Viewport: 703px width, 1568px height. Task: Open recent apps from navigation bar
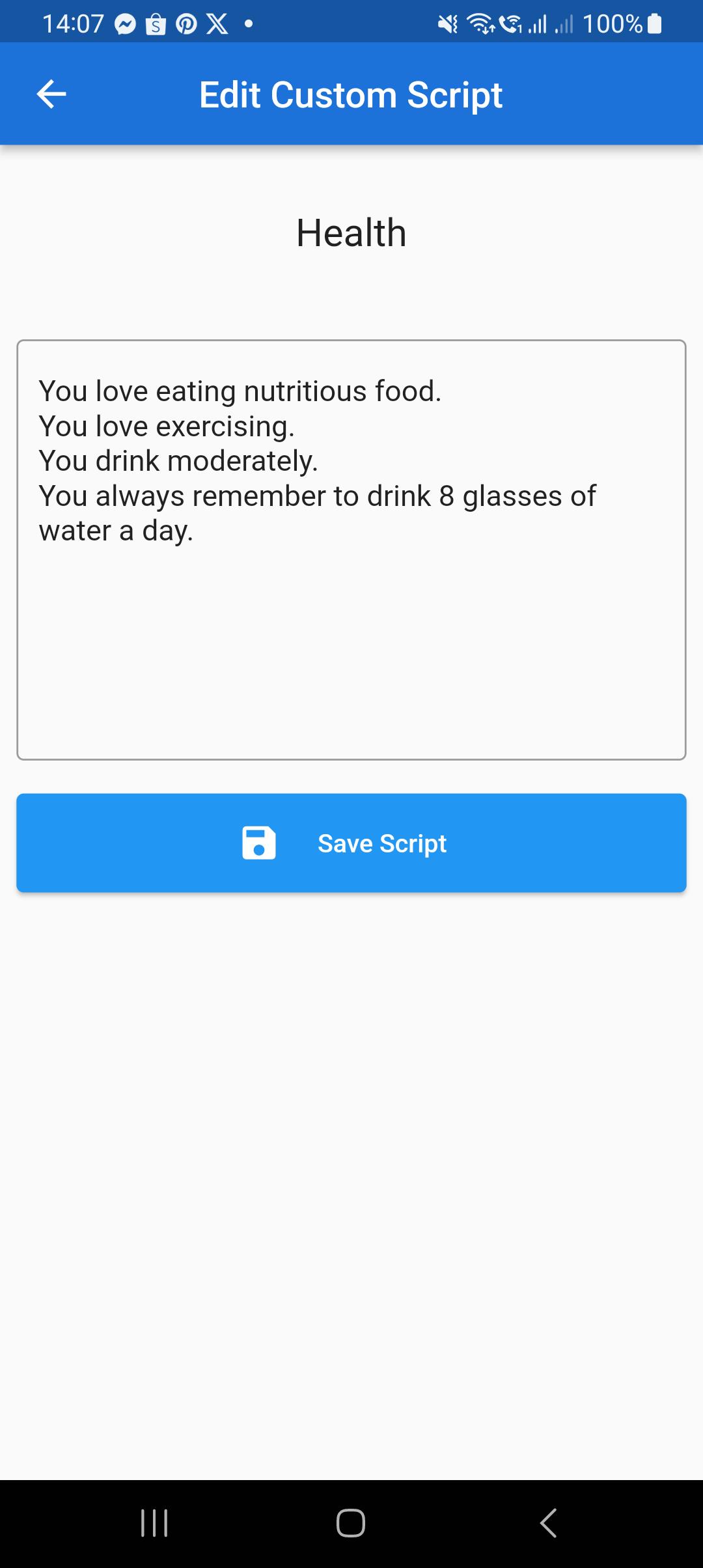[x=154, y=1523]
